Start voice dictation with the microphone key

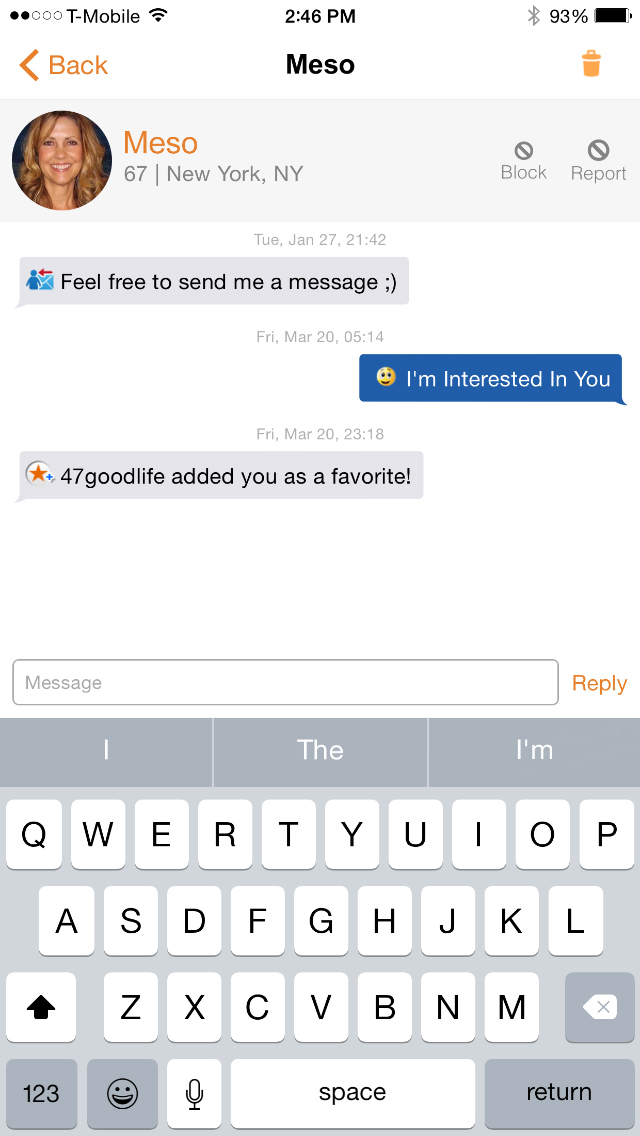pyautogui.click(x=195, y=1093)
